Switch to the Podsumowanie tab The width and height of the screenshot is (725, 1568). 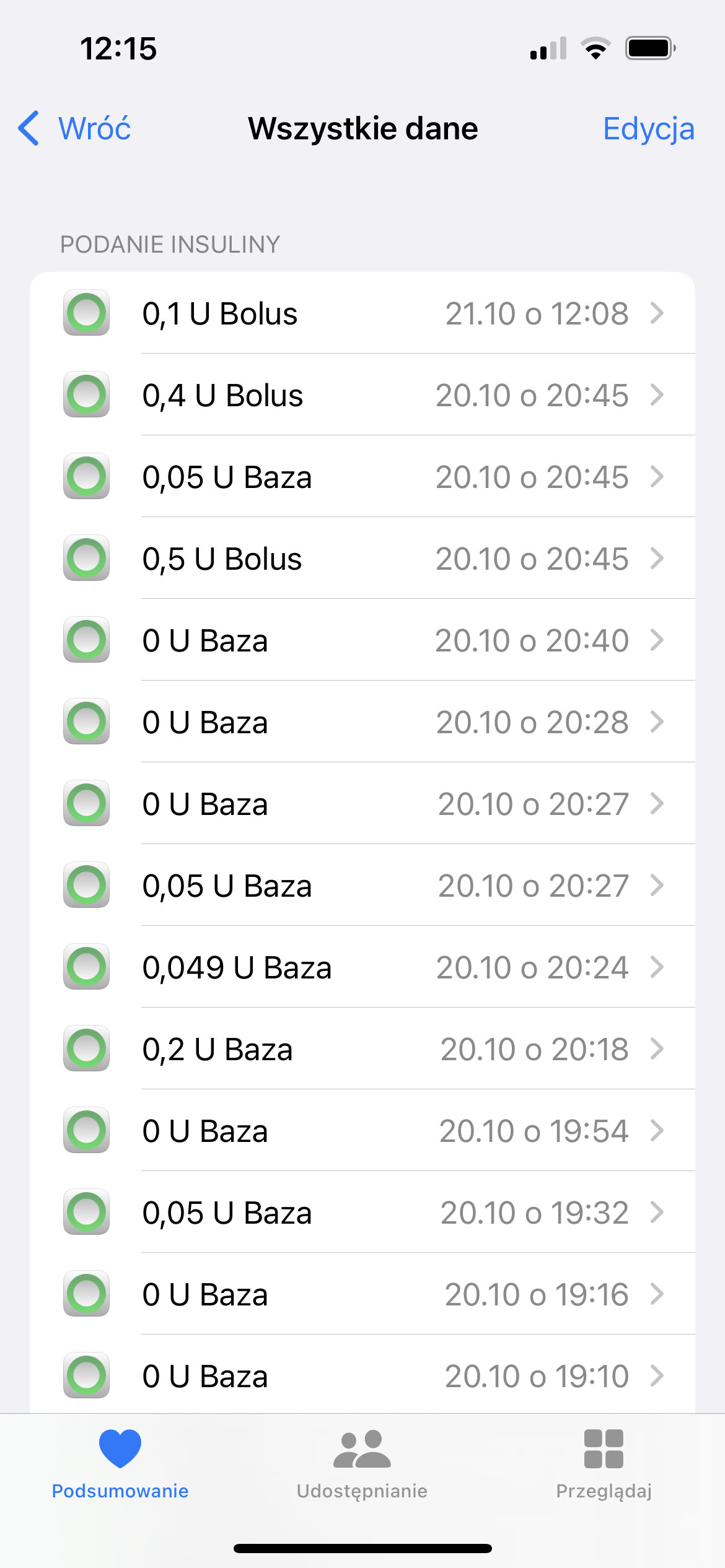(120, 1465)
